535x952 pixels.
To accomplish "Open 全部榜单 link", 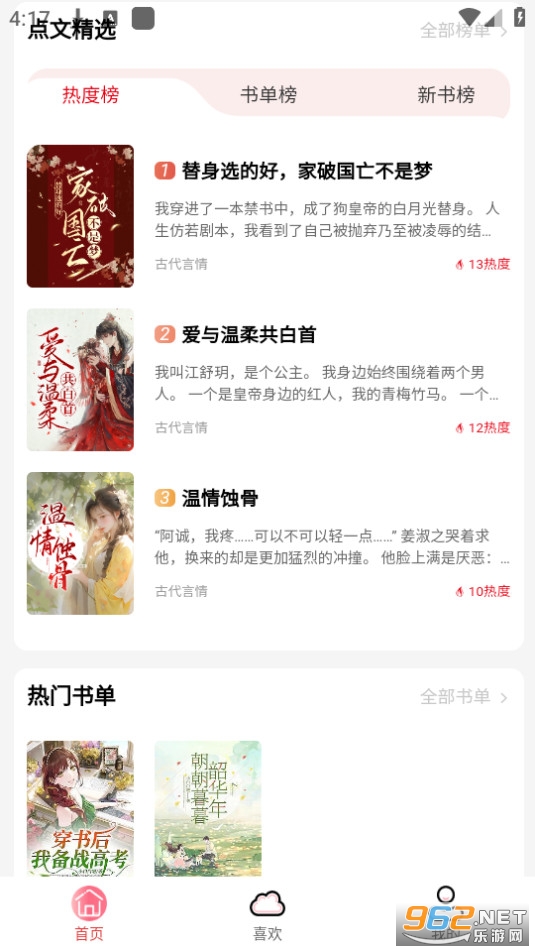I will [464, 30].
